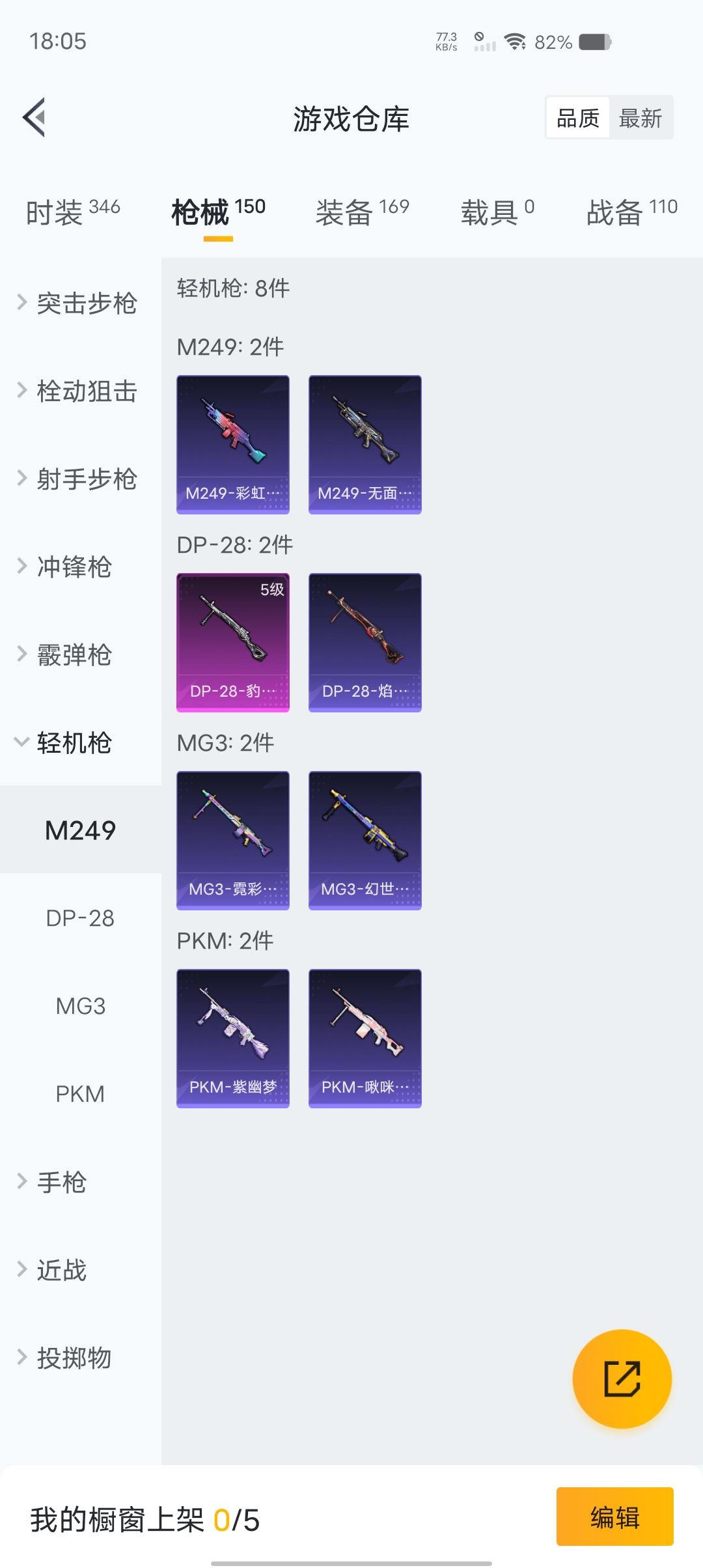The width and height of the screenshot is (703, 1568).
Task: Select PKM in the side list
Action: [80, 1094]
